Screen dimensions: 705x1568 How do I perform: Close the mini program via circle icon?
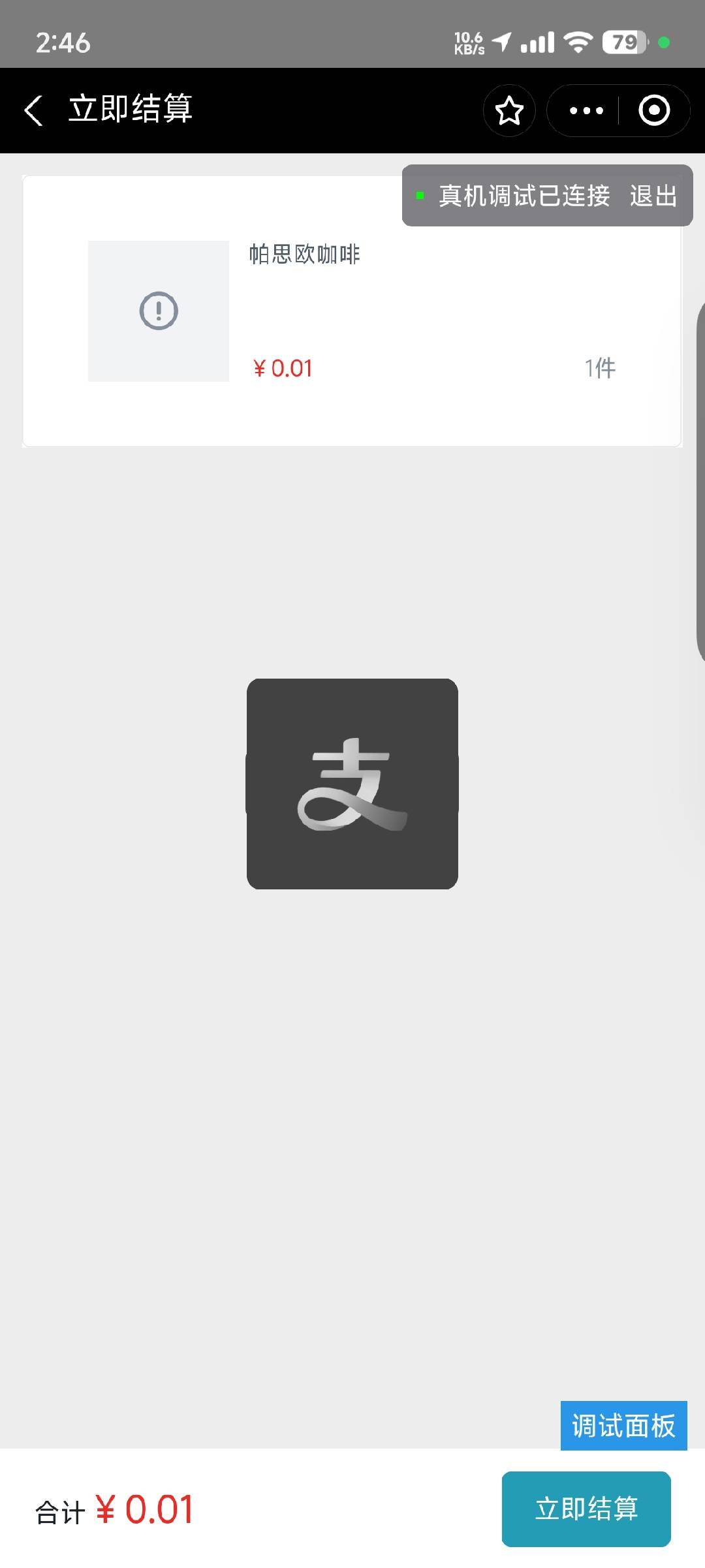click(x=654, y=110)
